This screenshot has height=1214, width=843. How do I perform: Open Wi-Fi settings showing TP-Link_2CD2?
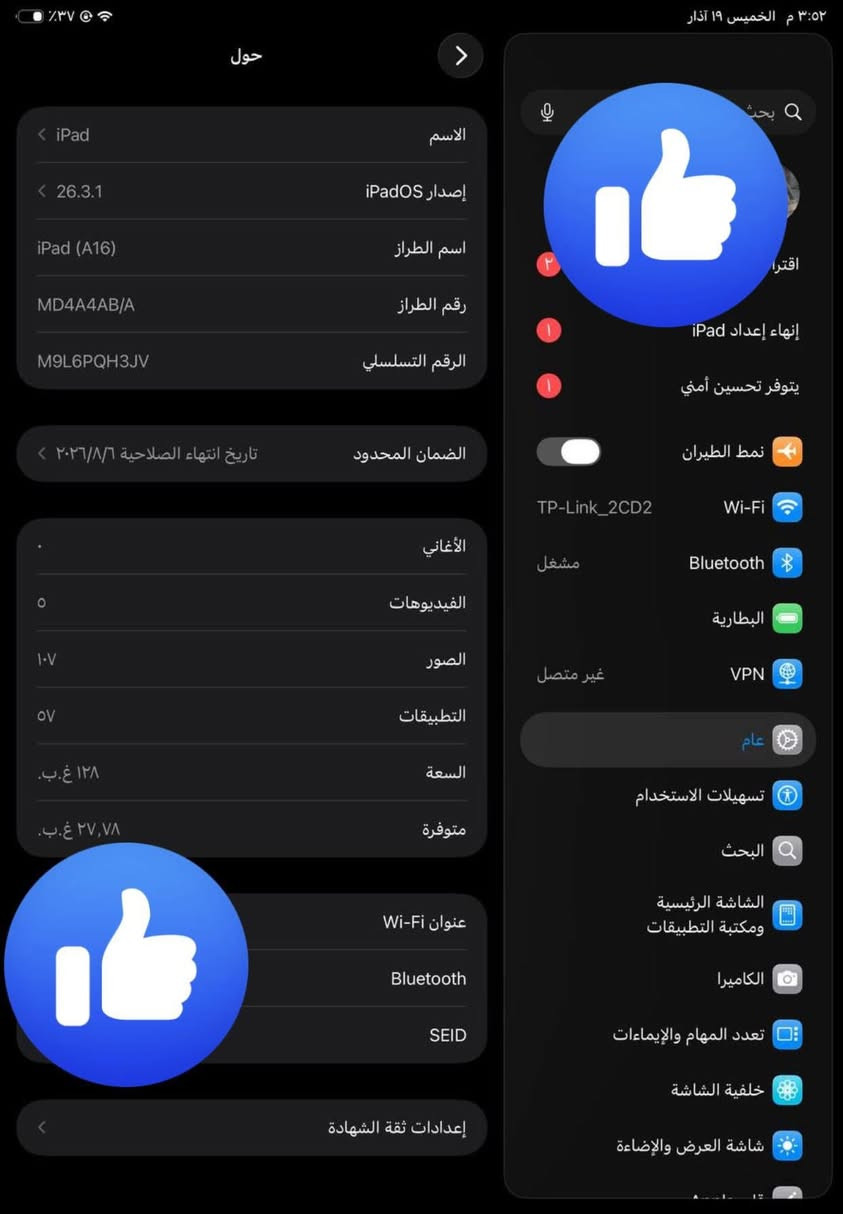[x=668, y=507]
